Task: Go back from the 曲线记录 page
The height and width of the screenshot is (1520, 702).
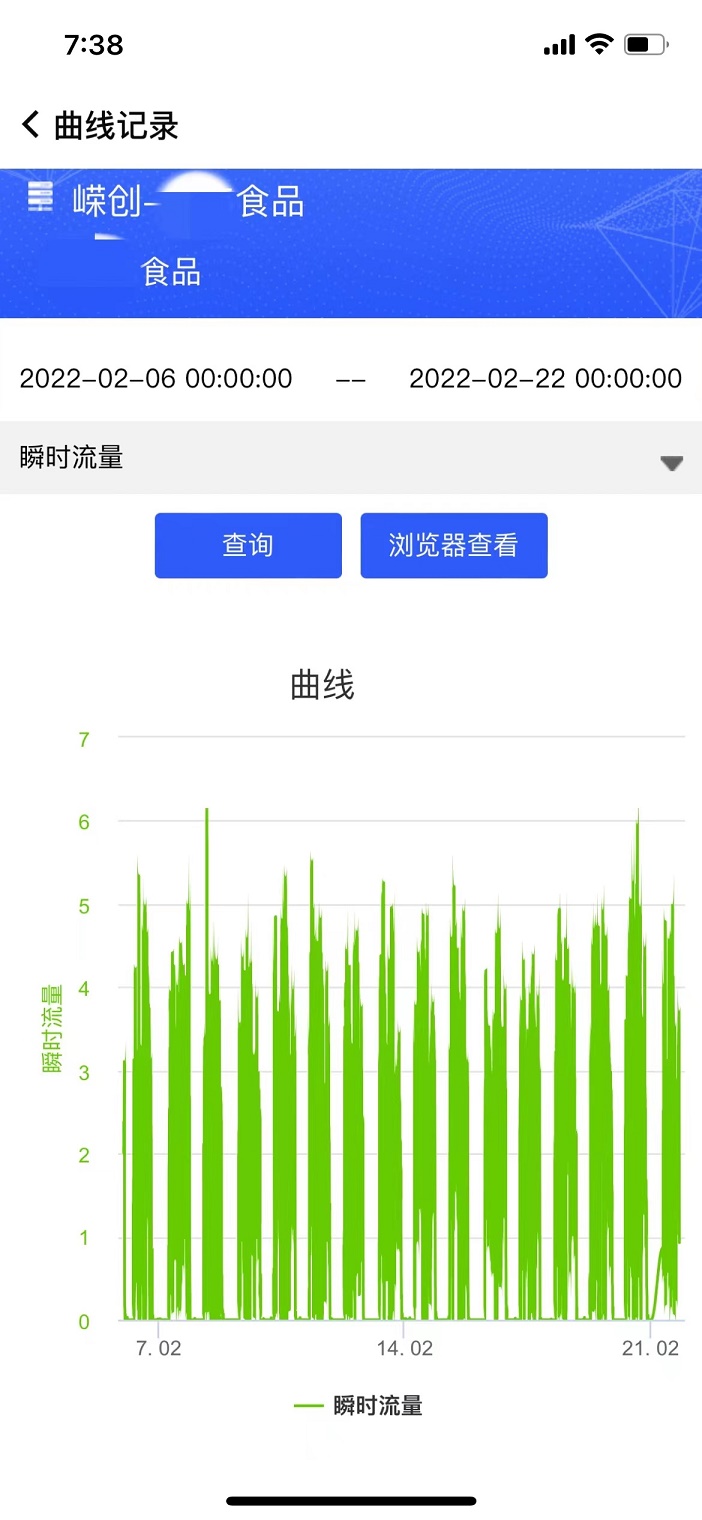Action: point(31,125)
